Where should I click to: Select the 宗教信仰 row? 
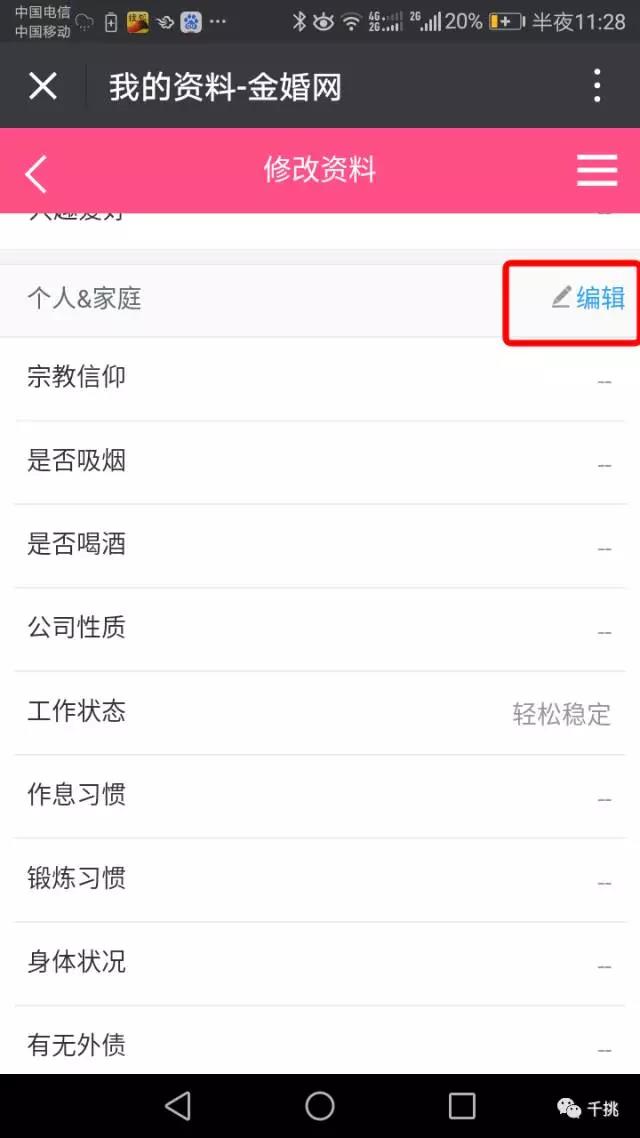(x=320, y=379)
